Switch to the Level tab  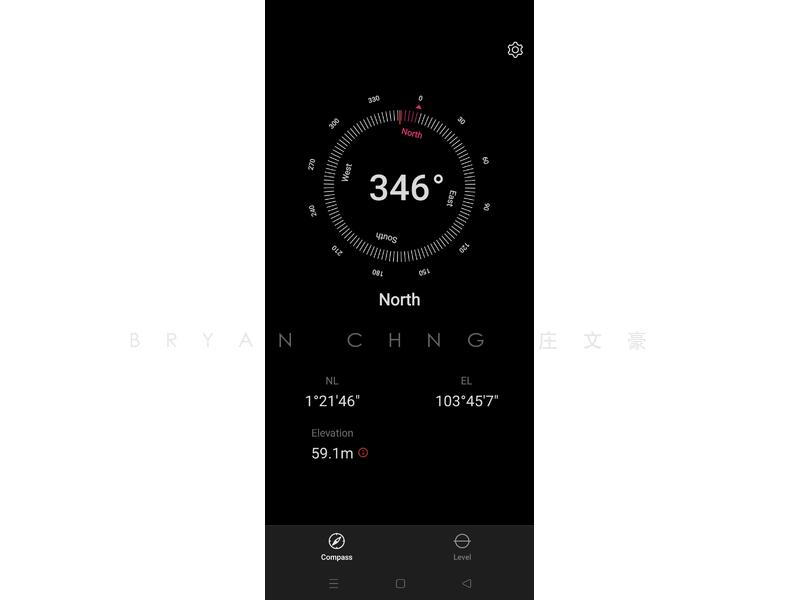tap(462, 546)
